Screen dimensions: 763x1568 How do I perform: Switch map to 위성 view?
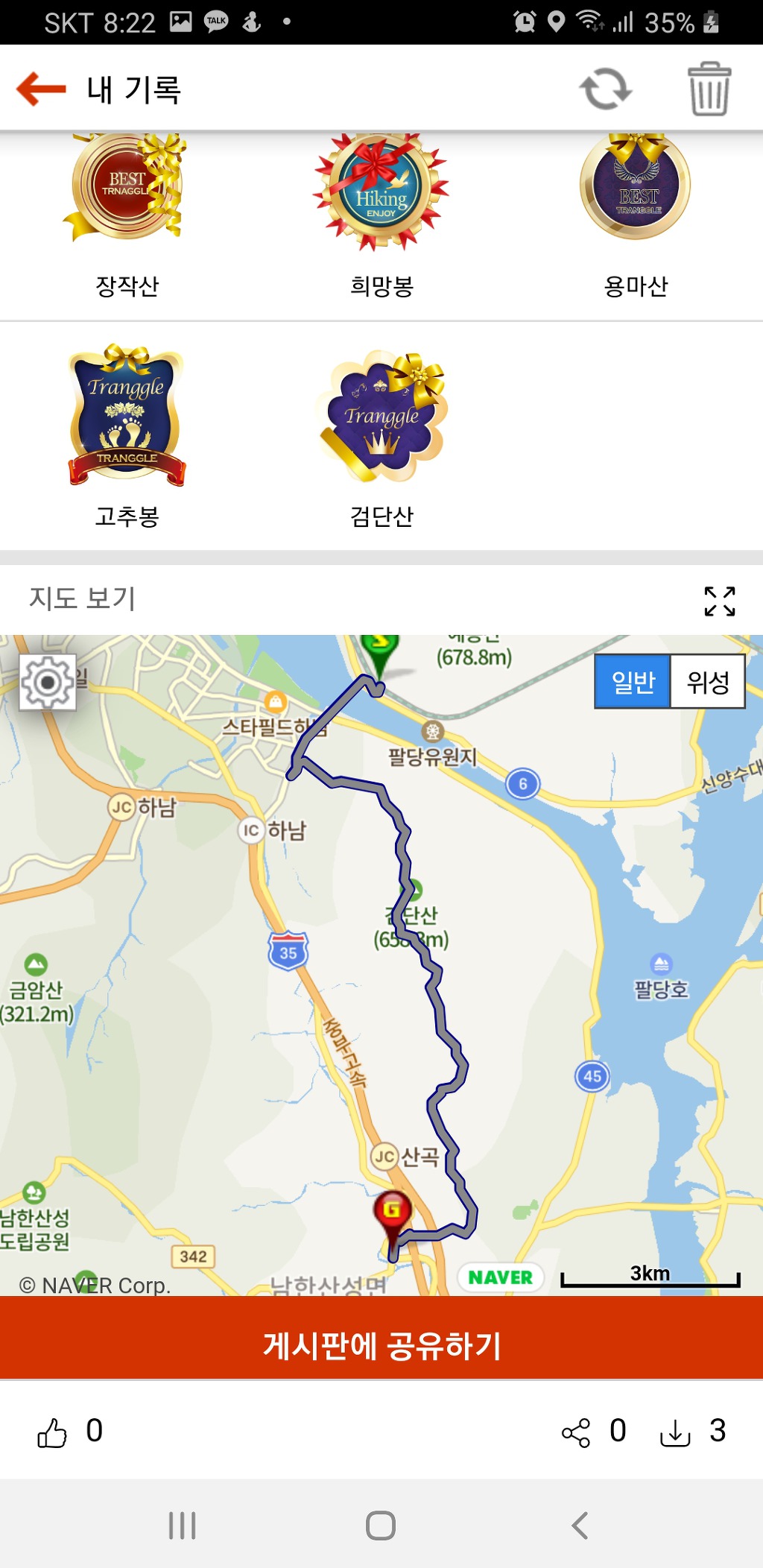pos(707,681)
